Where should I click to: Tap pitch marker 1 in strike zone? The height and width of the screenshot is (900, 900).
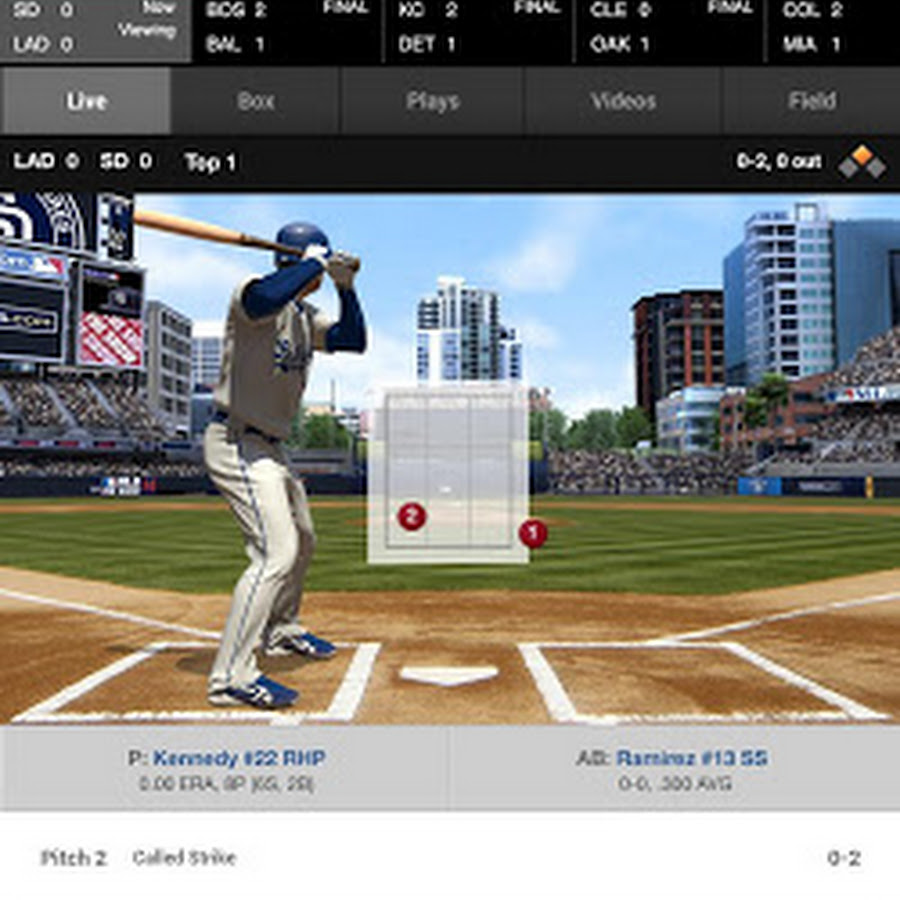click(x=532, y=533)
